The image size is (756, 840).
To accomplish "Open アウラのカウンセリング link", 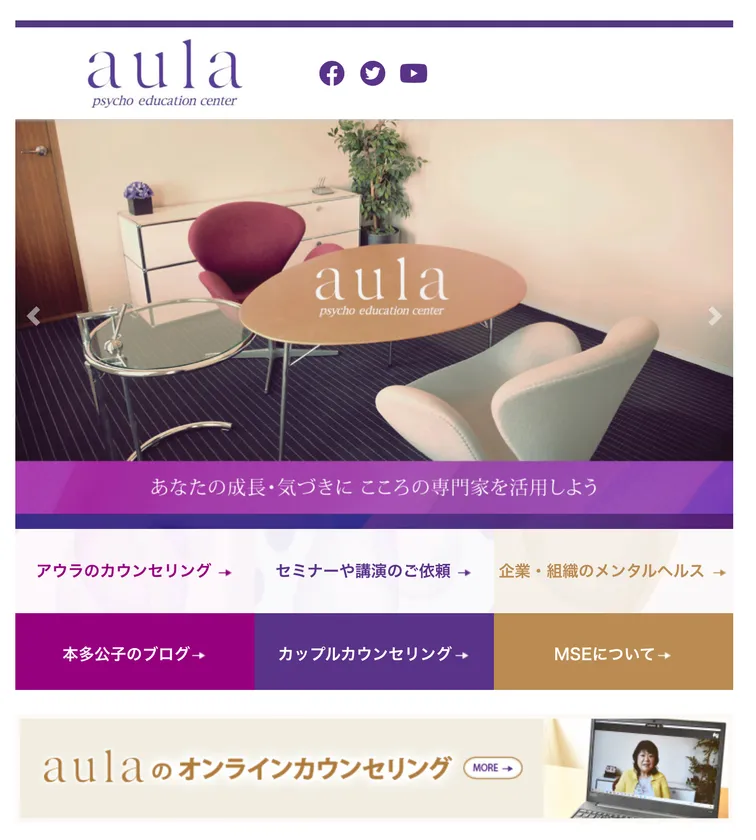I will point(134,571).
